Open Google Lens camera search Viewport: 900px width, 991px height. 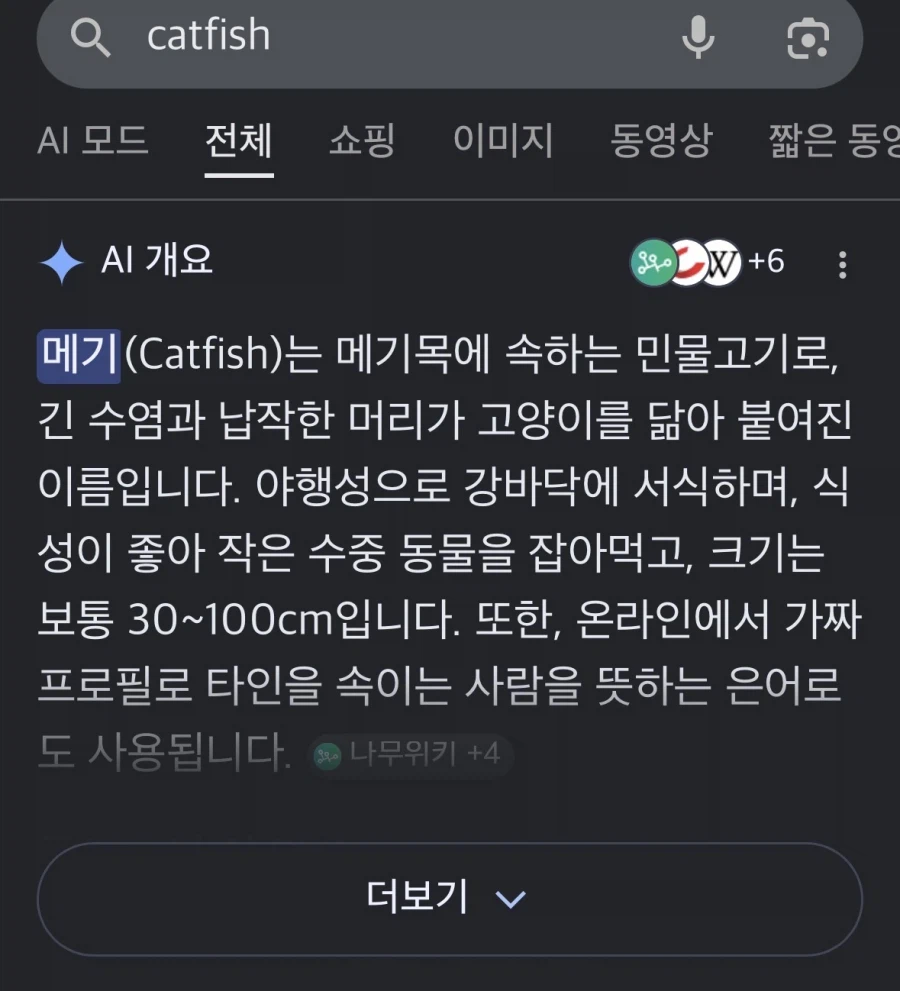[806, 38]
